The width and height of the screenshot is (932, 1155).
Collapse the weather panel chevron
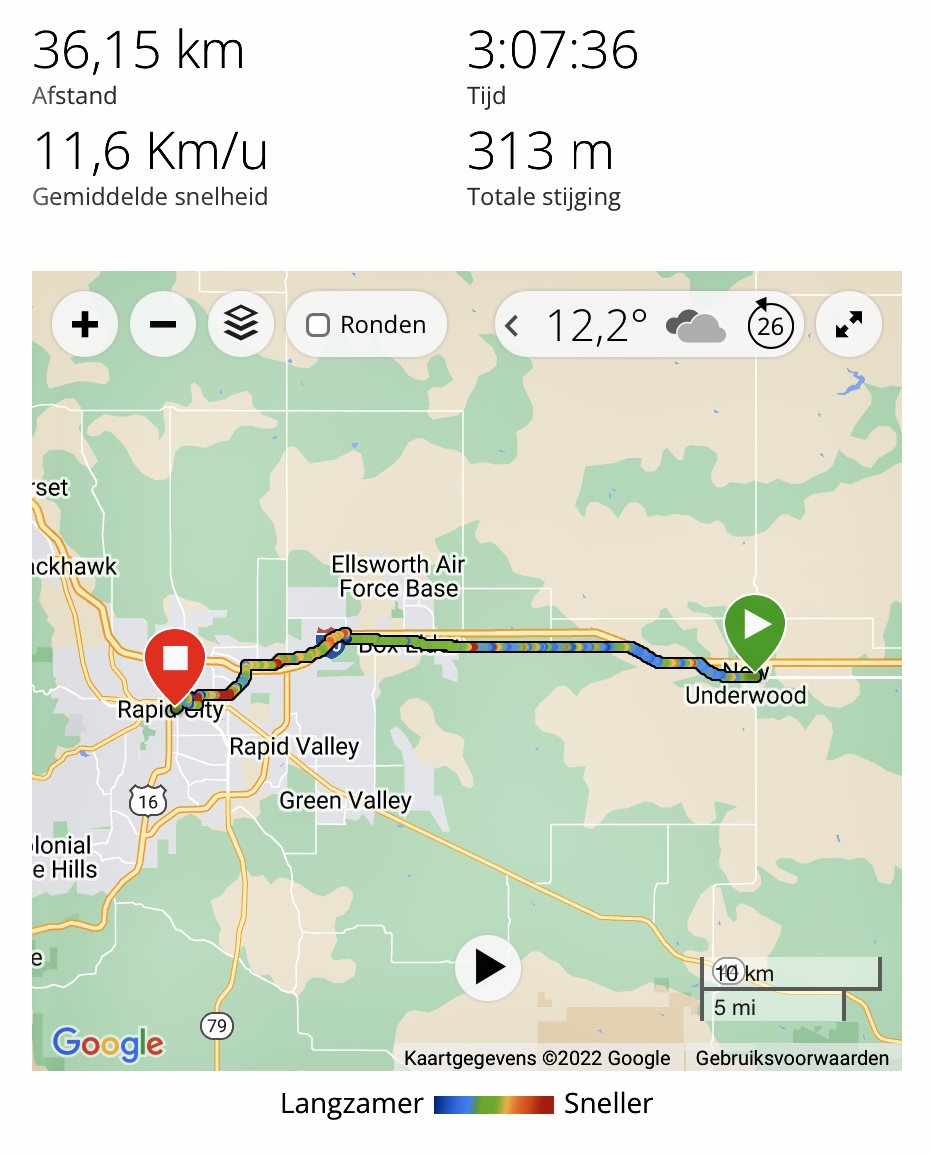pyautogui.click(x=512, y=325)
